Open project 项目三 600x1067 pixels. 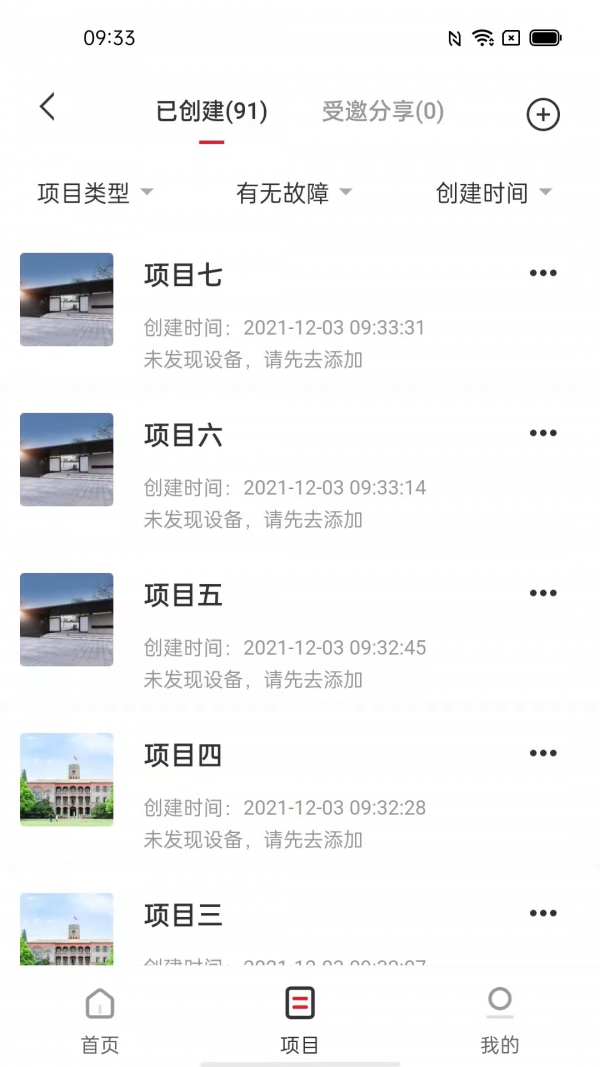(183, 916)
